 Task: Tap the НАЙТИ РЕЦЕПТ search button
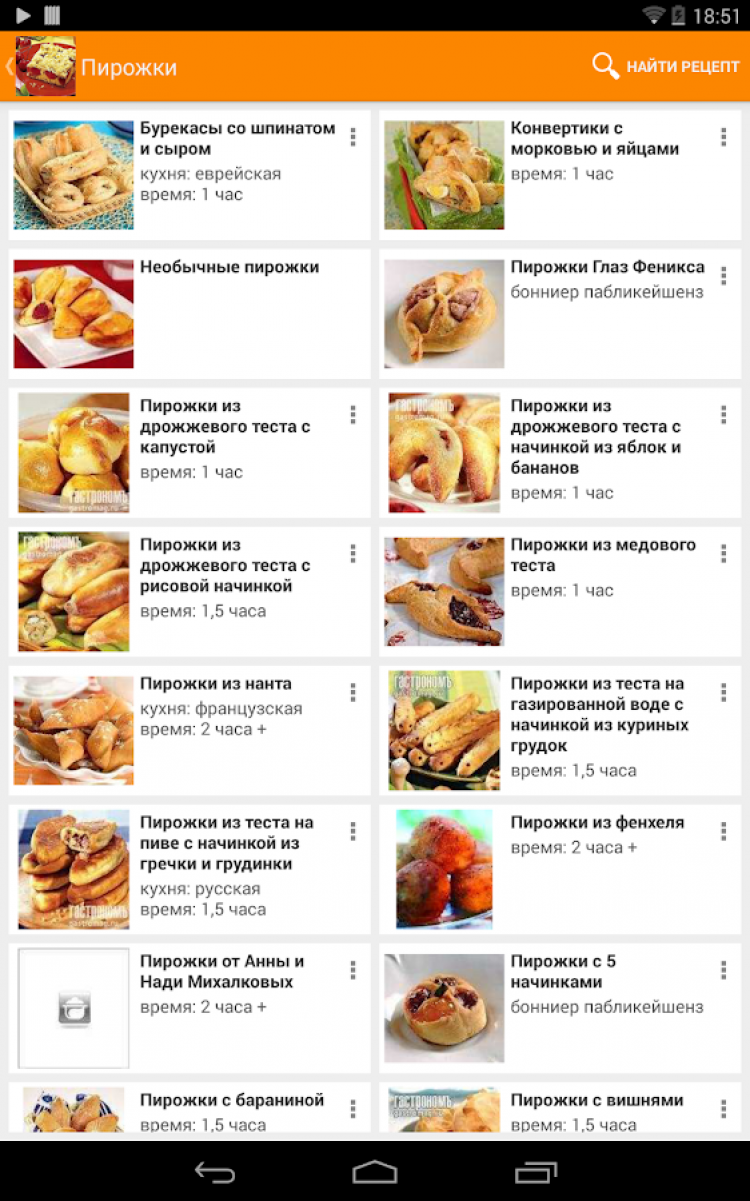(x=665, y=67)
